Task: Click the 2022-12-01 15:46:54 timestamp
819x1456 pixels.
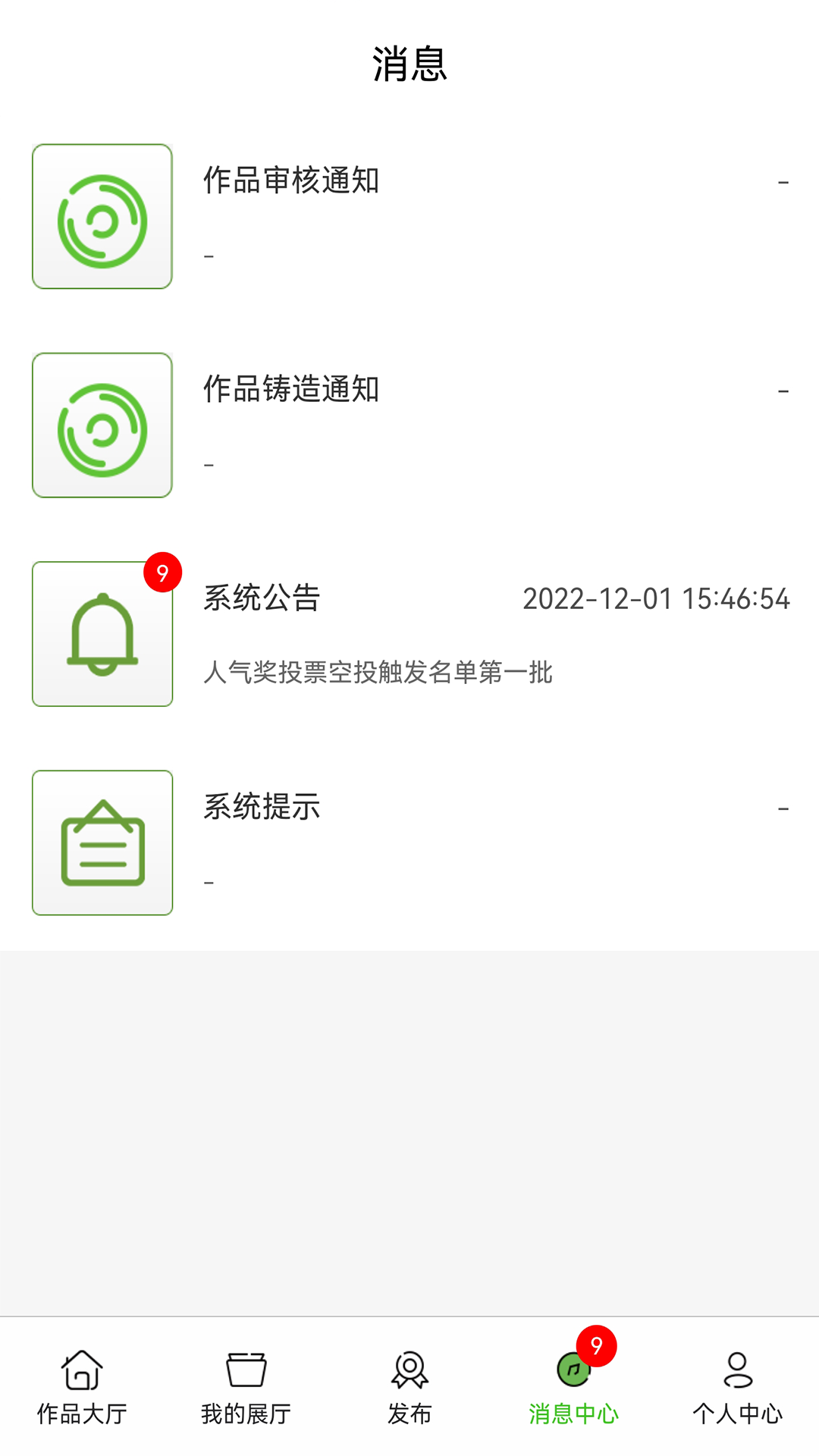Action: pyautogui.click(x=657, y=599)
